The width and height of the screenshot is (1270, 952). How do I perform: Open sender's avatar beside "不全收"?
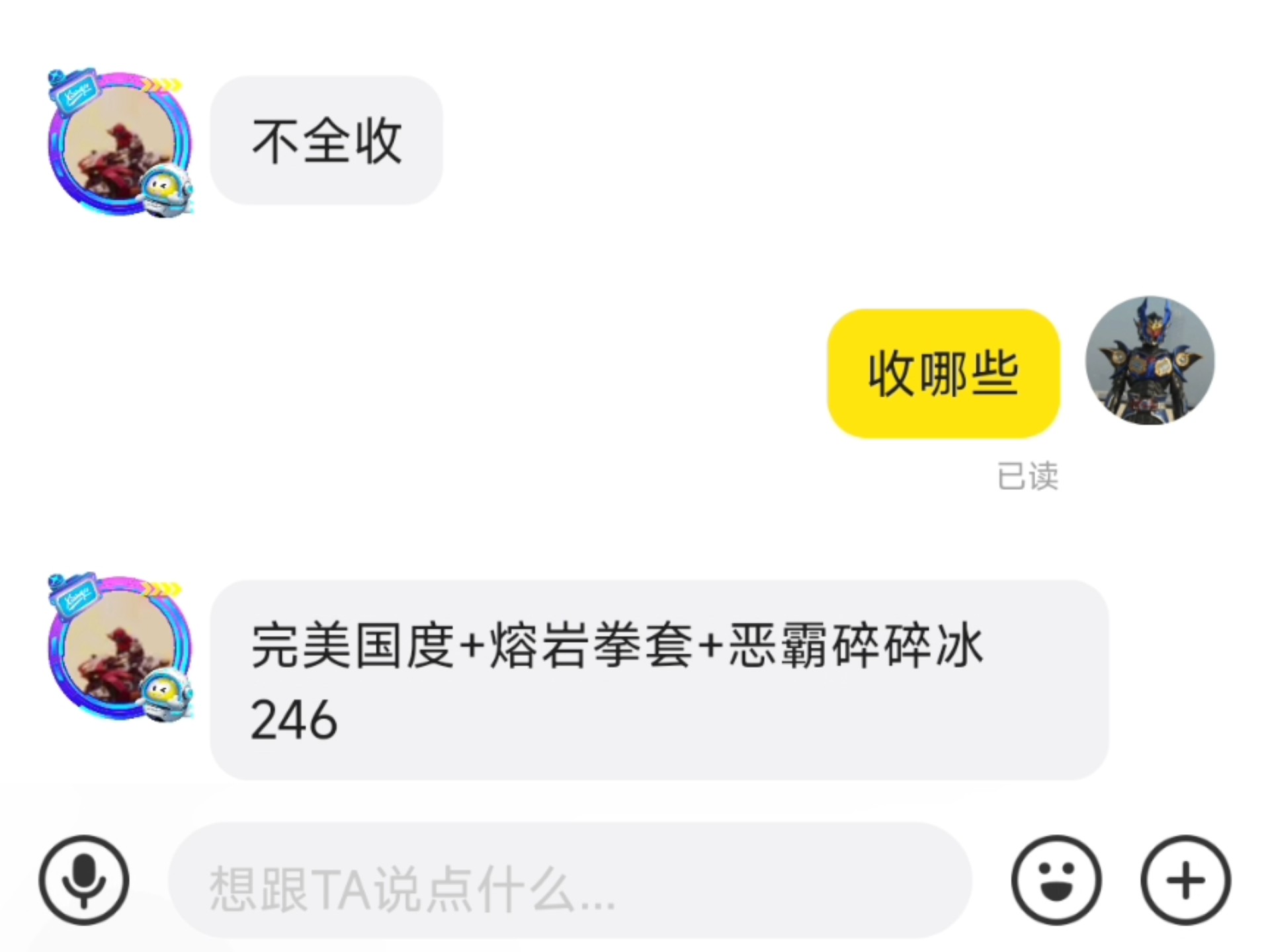[120, 143]
